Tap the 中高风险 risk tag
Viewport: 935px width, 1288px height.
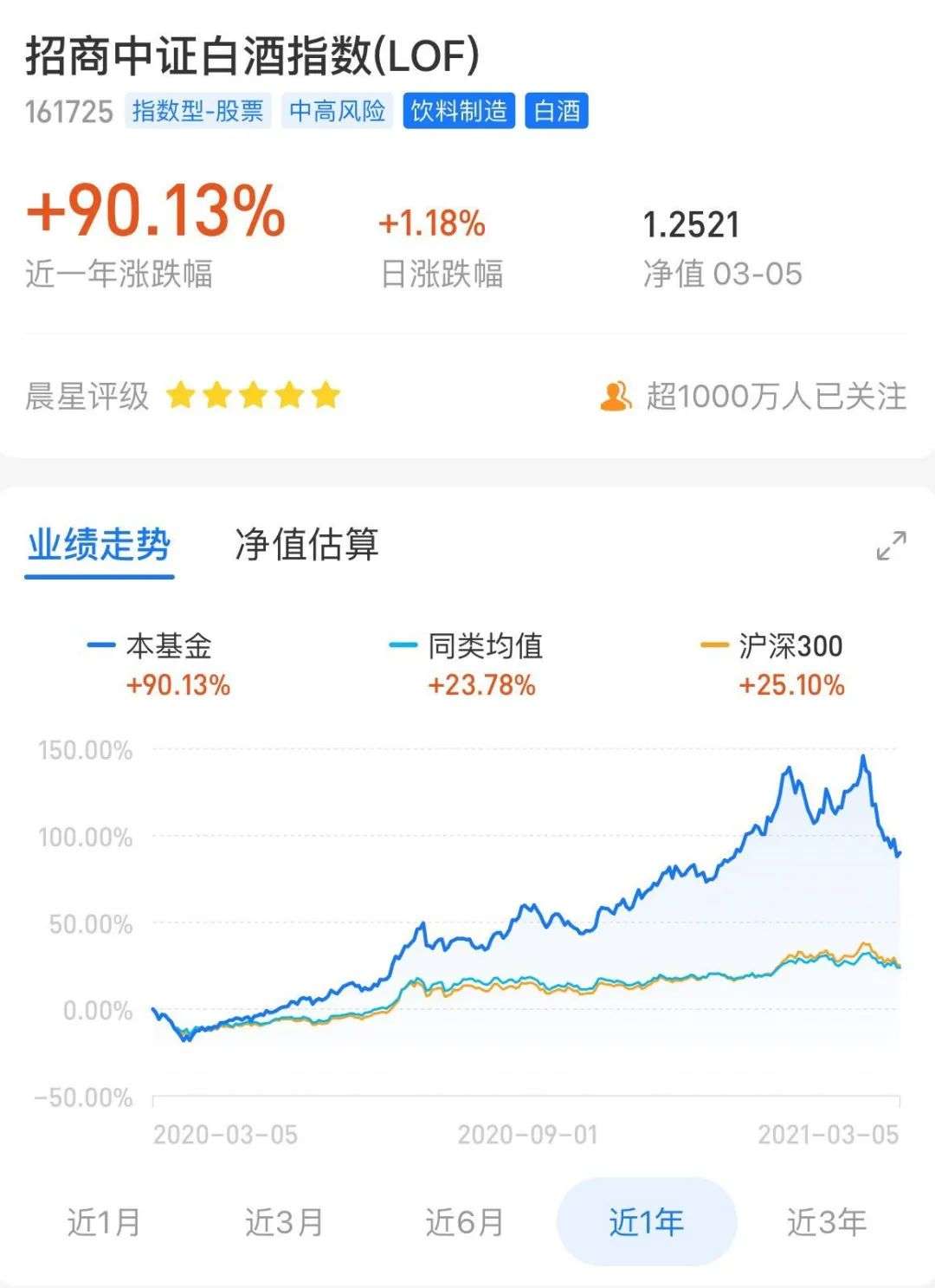(338, 111)
